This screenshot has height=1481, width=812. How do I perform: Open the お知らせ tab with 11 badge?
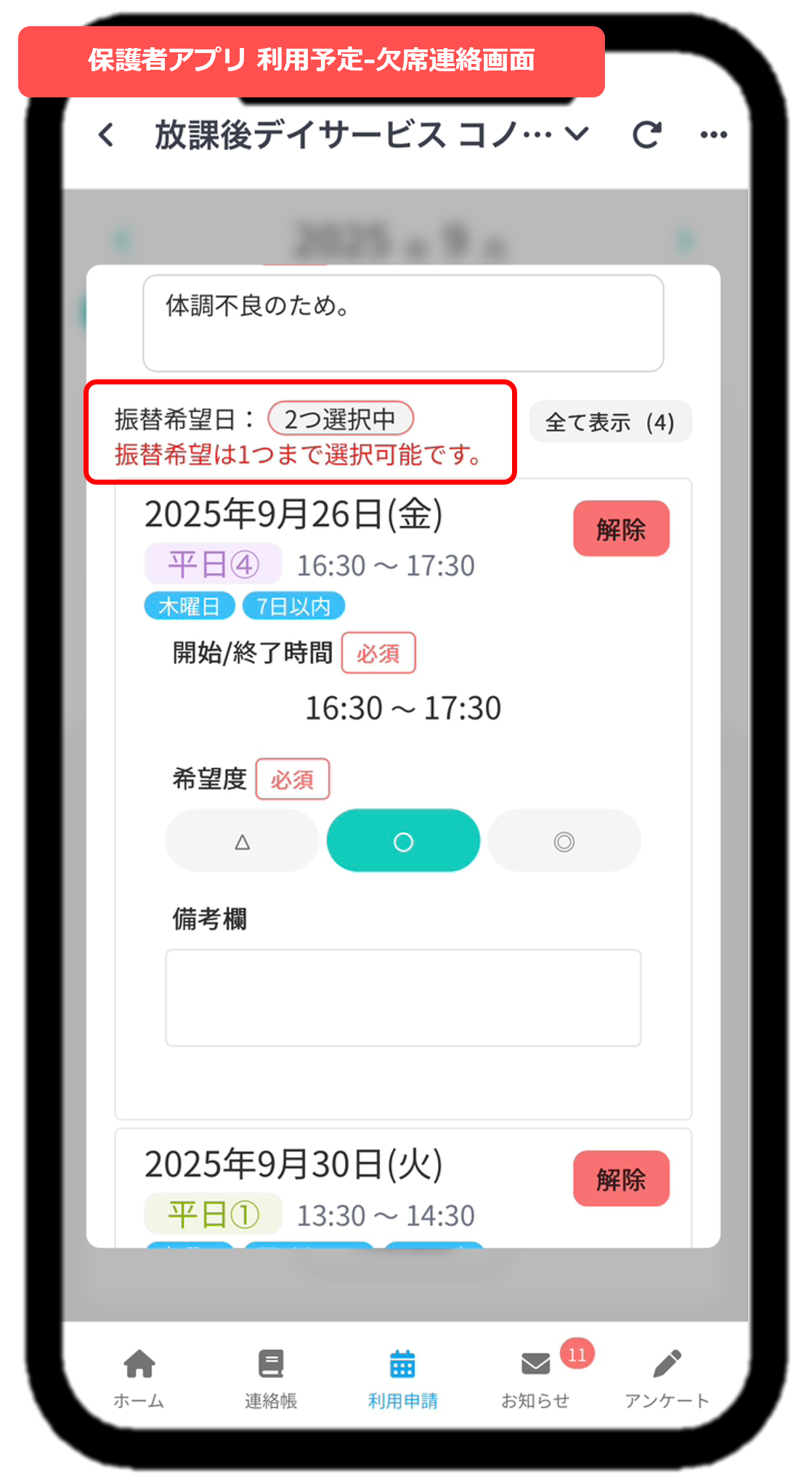(x=536, y=1377)
